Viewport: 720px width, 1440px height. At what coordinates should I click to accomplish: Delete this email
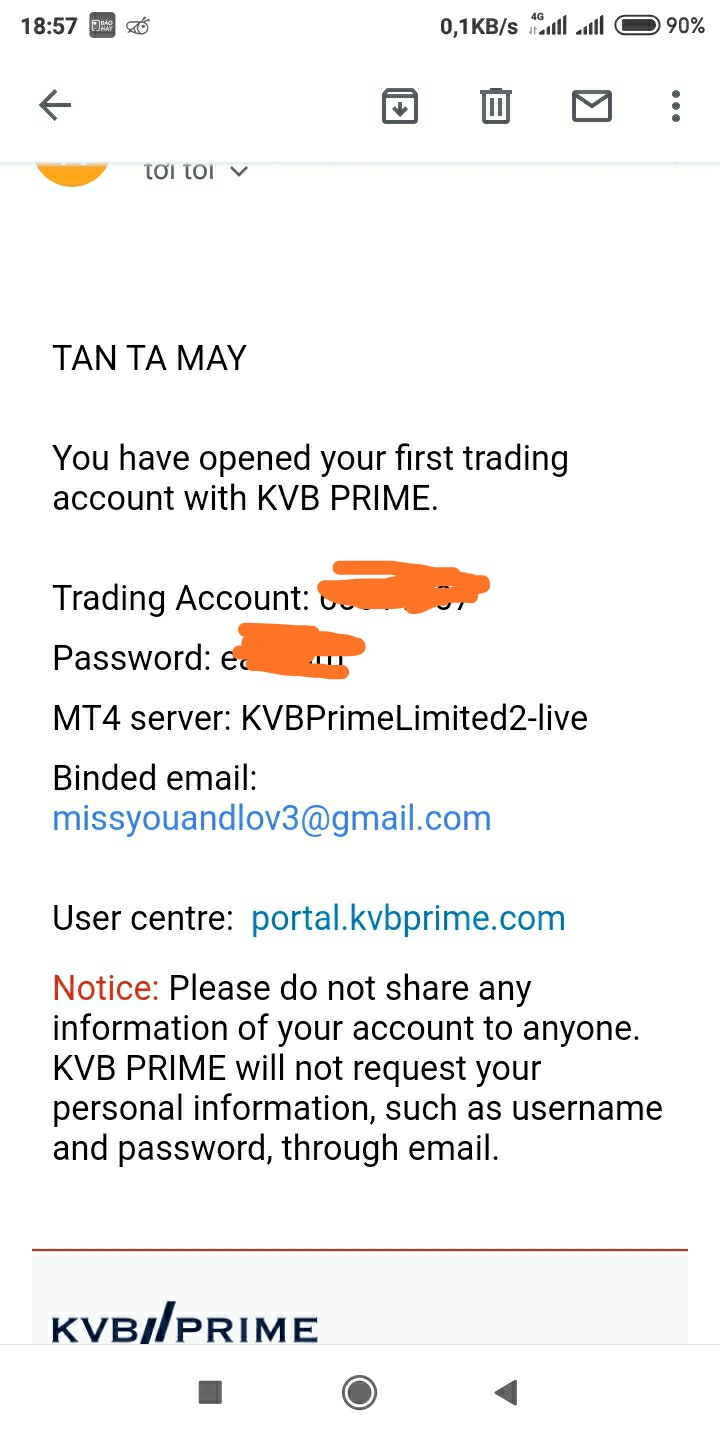(x=496, y=105)
